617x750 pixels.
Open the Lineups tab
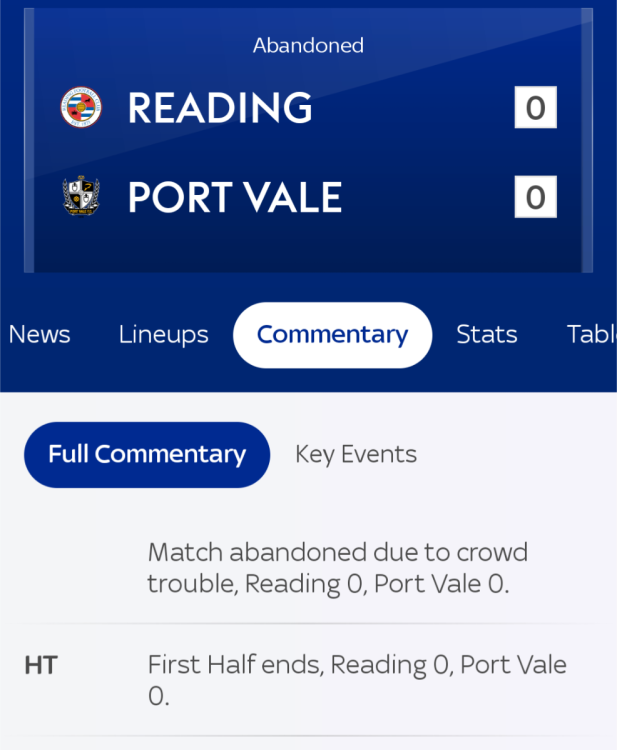coord(163,334)
